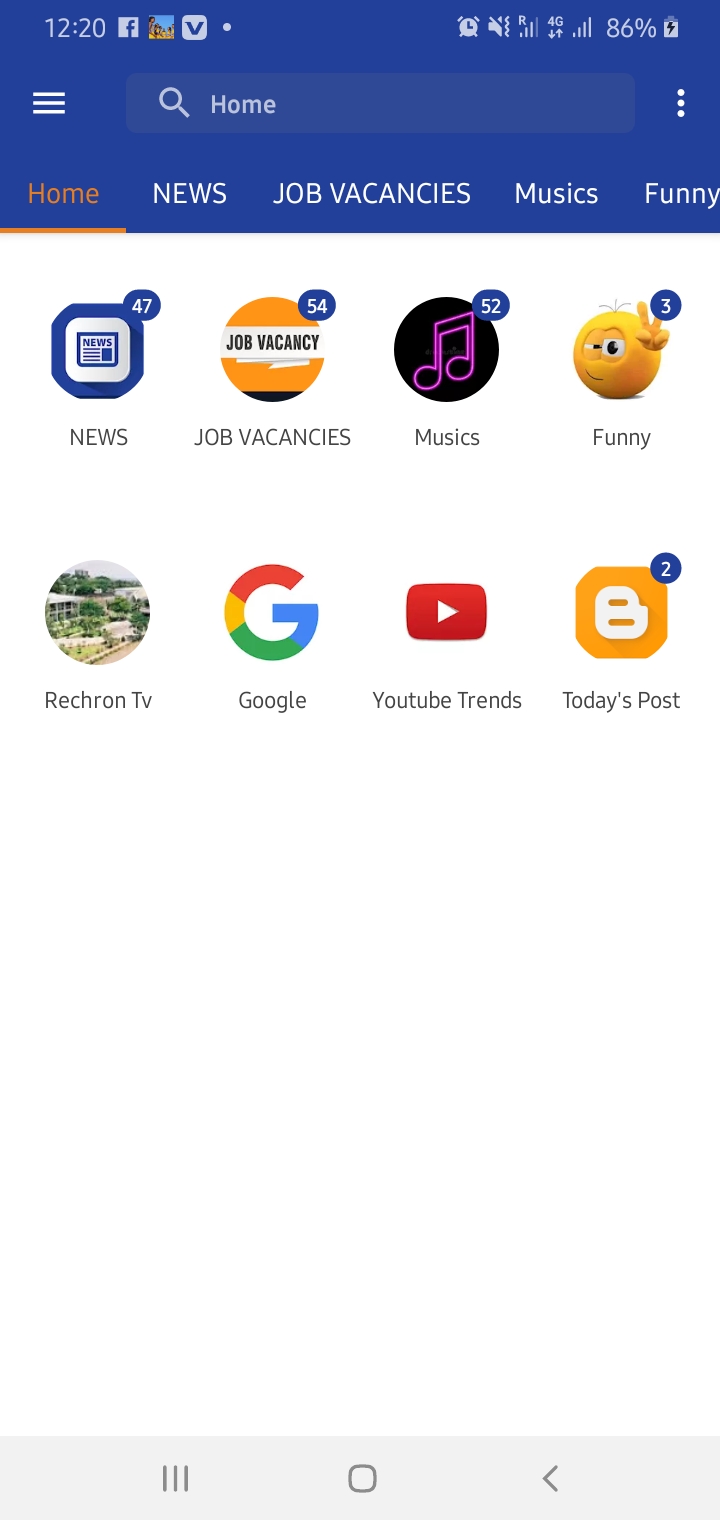Tap the Home search box
720x1520 pixels.
(380, 103)
